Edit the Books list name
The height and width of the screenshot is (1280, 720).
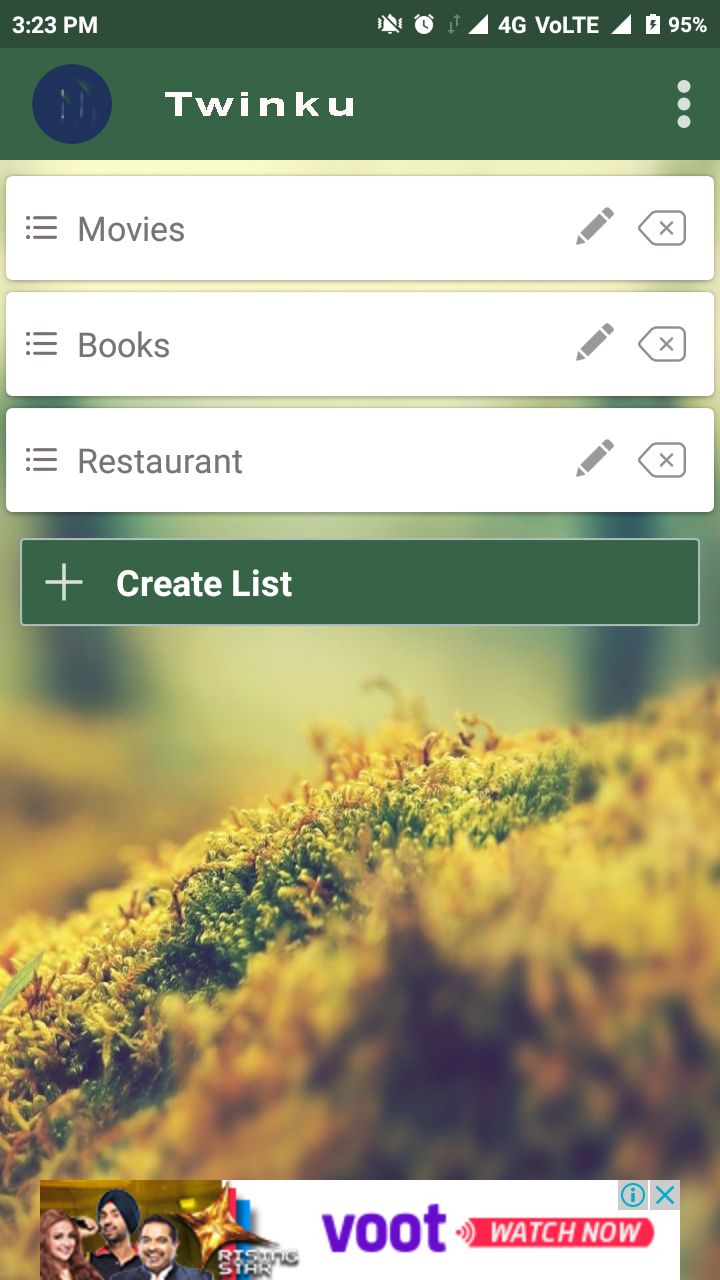[594, 344]
